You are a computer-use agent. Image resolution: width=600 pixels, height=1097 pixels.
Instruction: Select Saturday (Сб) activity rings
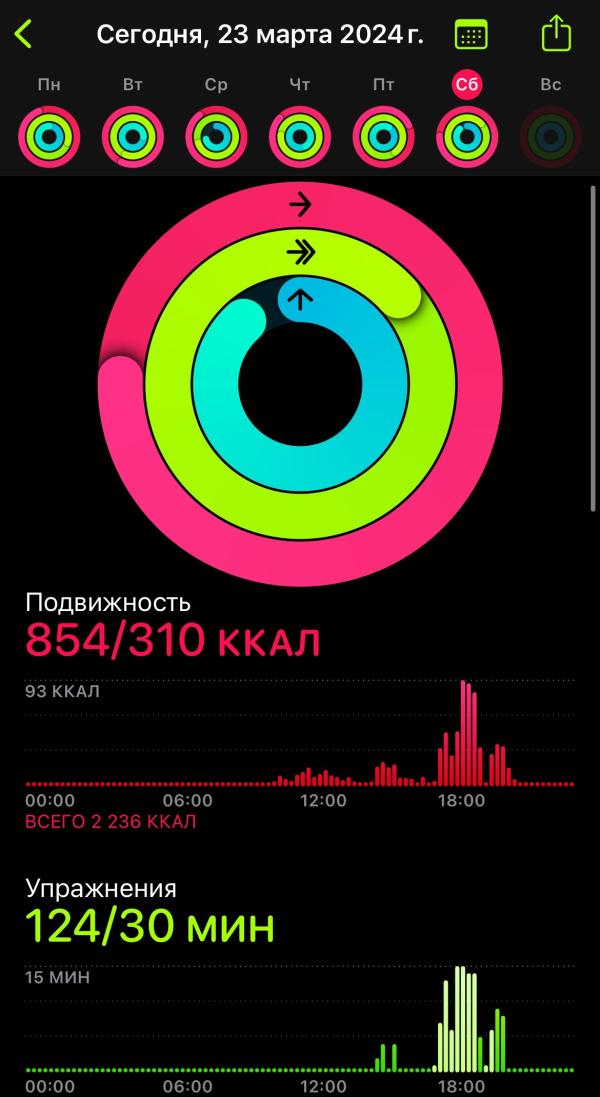(467, 136)
